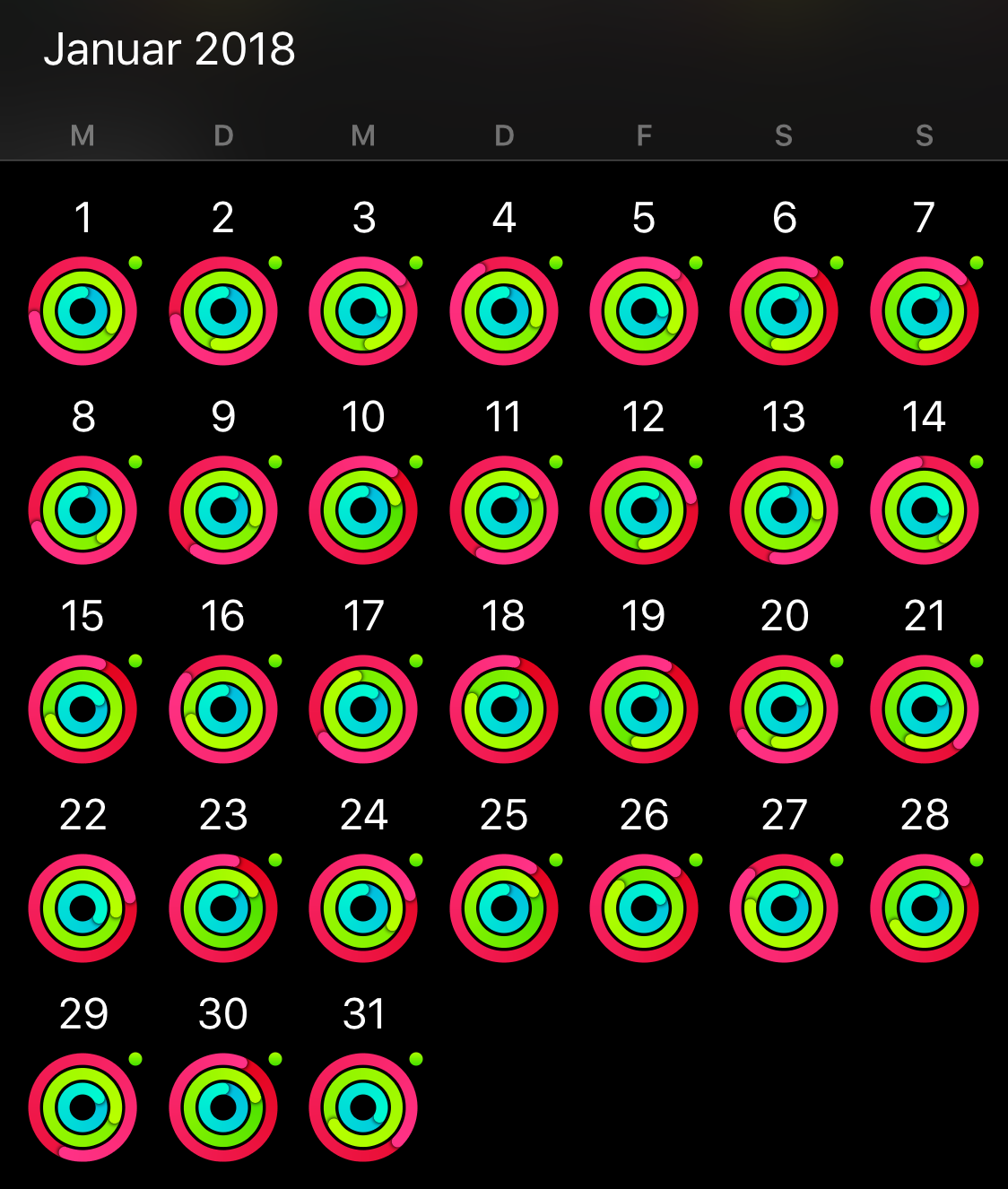Open activity for January 18
The image size is (1008, 1189).
[x=504, y=709]
